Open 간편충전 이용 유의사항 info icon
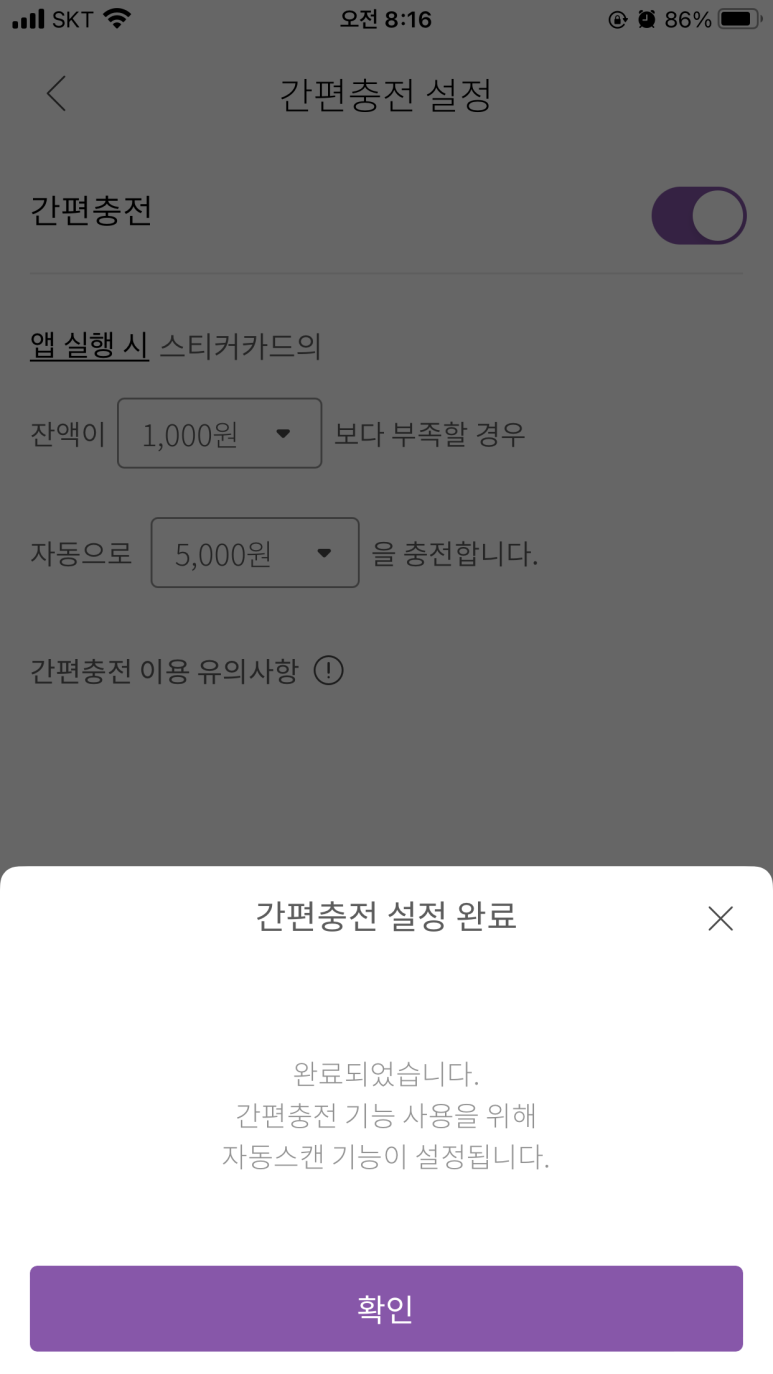This screenshot has width=773, height=1374. [329, 671]
